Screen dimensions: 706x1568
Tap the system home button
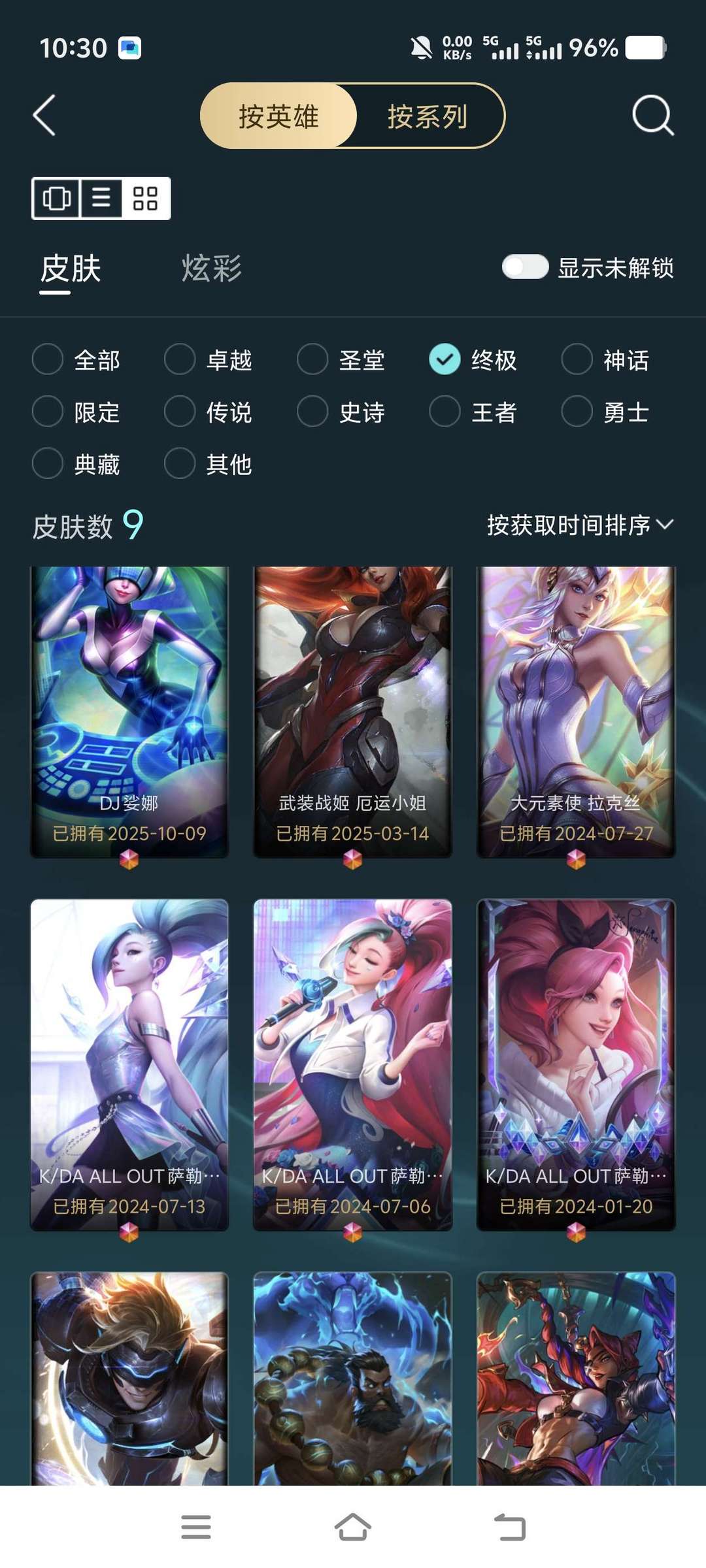click(x=352, y=1527)
